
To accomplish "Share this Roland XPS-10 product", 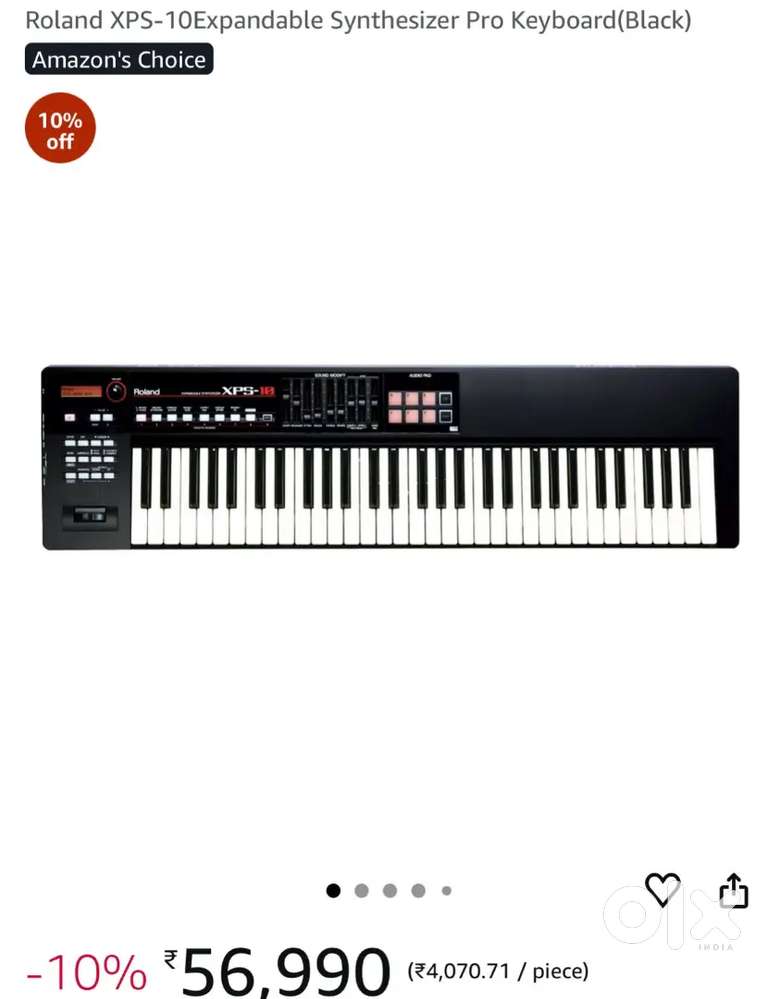I will (x=734, y=890).
